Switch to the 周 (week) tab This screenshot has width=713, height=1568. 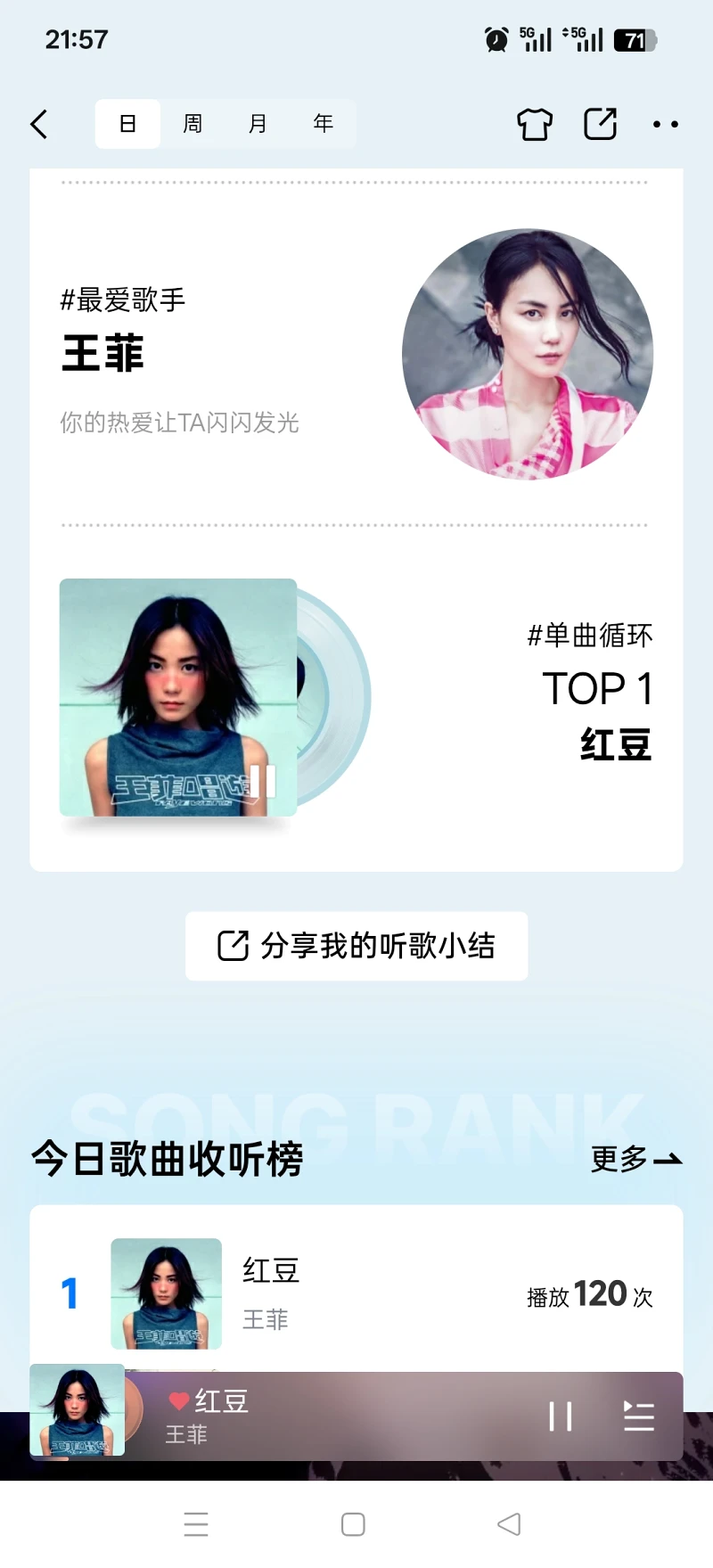(193, 123)
